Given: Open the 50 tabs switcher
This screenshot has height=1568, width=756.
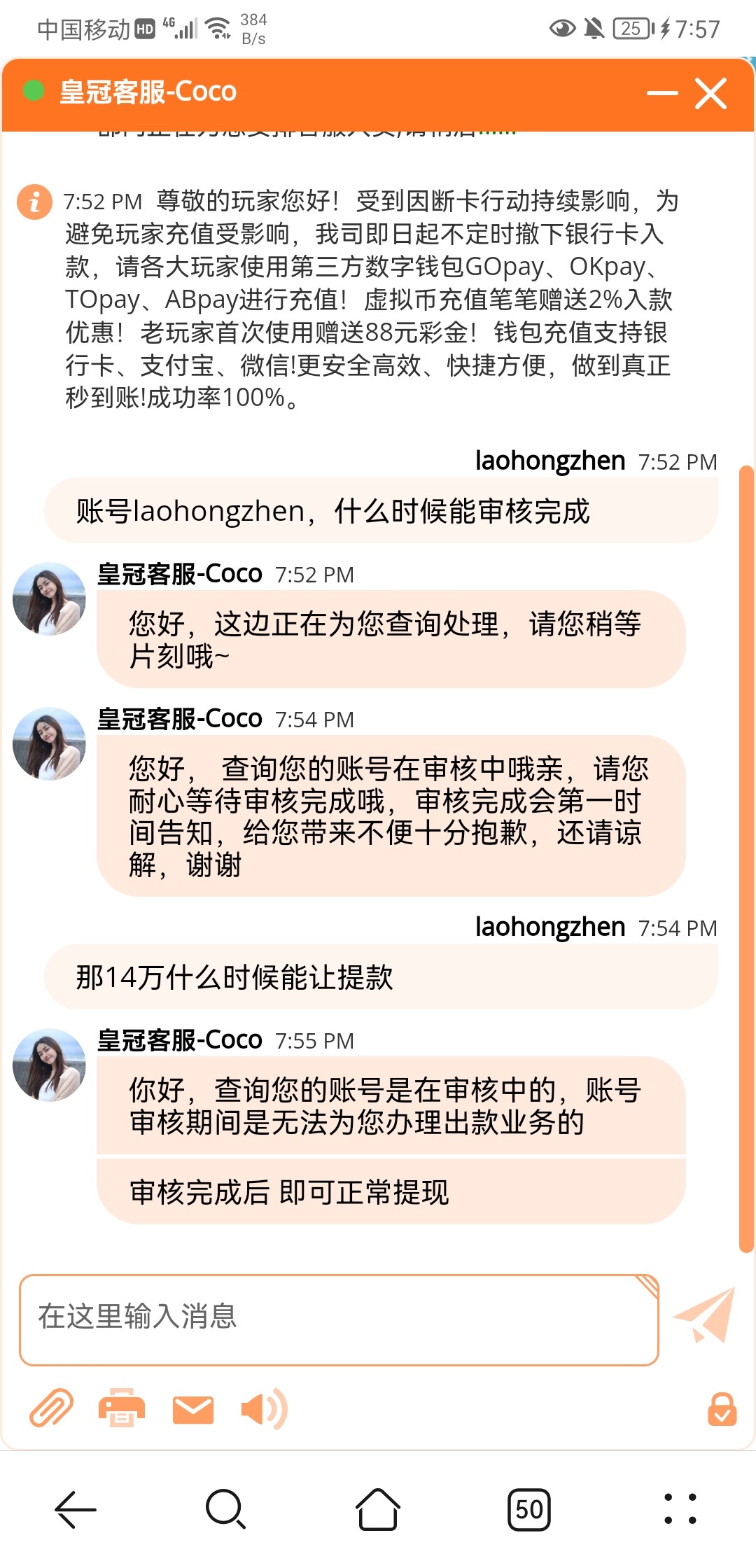Looking at the screenshot, I should 529,1509.
